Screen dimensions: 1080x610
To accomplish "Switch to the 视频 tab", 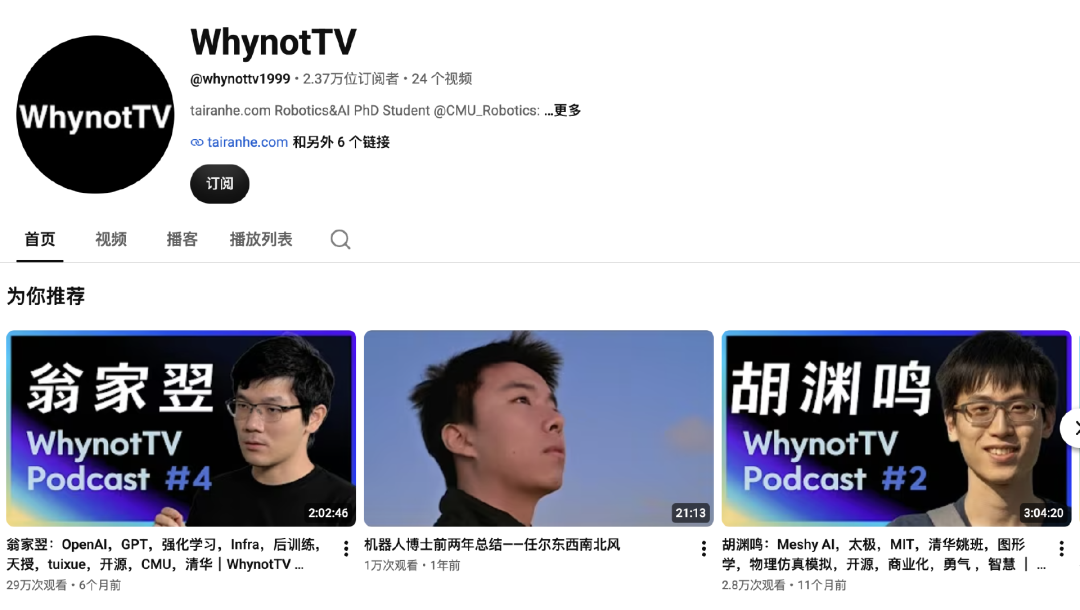I will tap(111, 240).
